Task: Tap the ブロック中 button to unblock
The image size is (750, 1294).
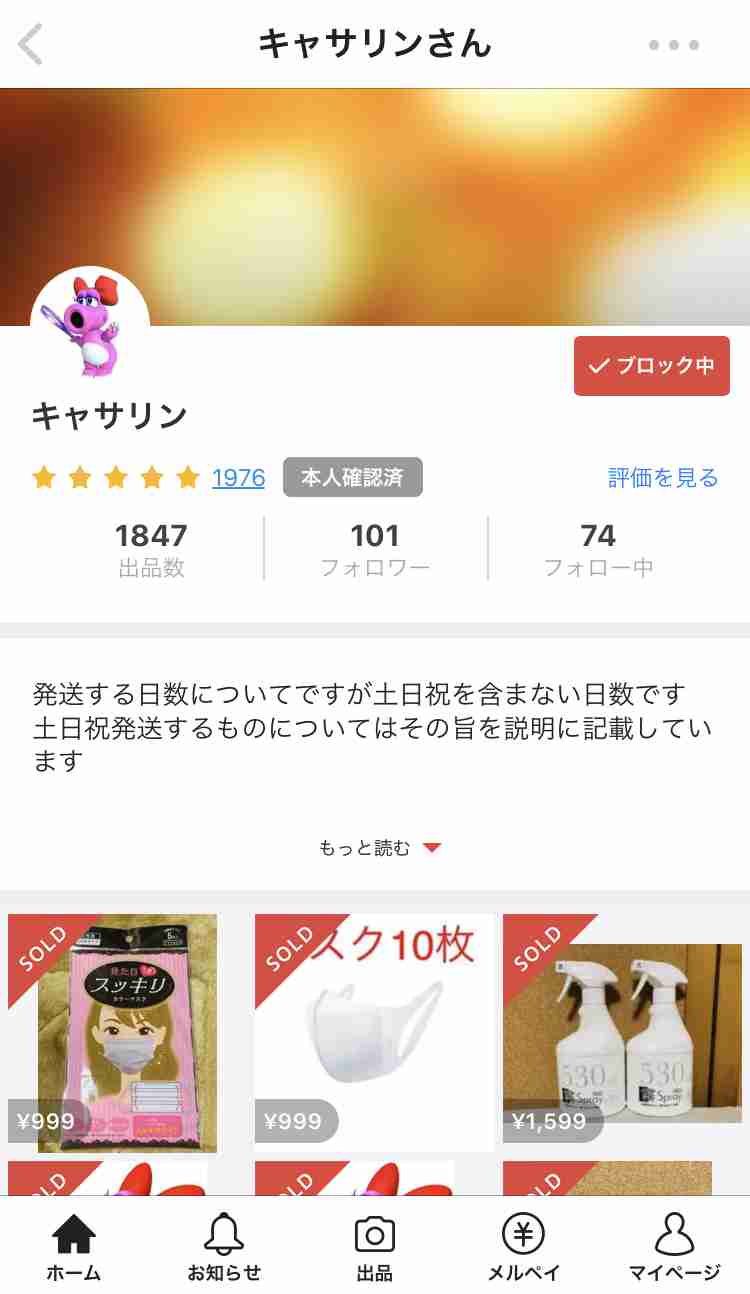Action: pos(652,366)
